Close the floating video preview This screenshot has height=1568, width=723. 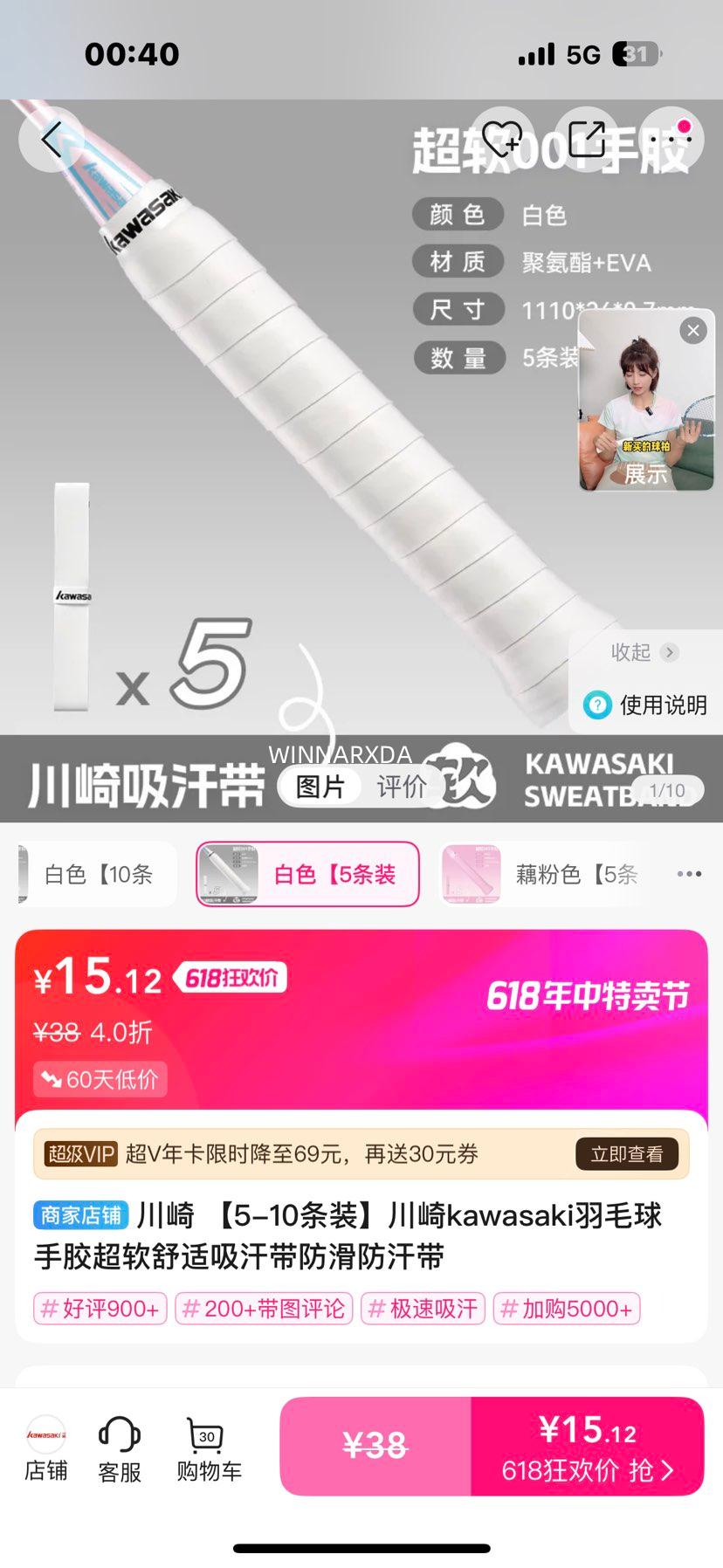[x=693, y=331]
